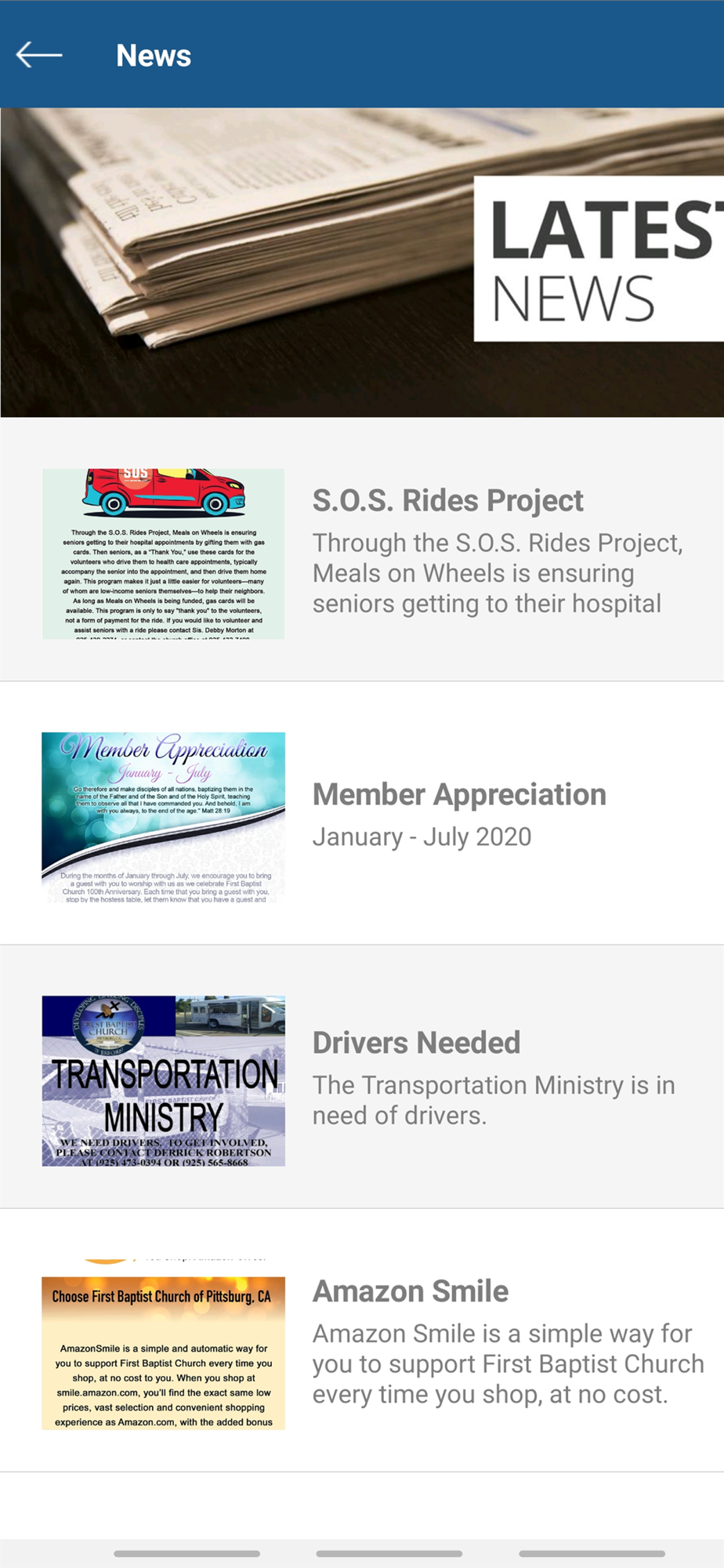
Task: View the Drivers Needed announcement
Action: coord(416,1044)
